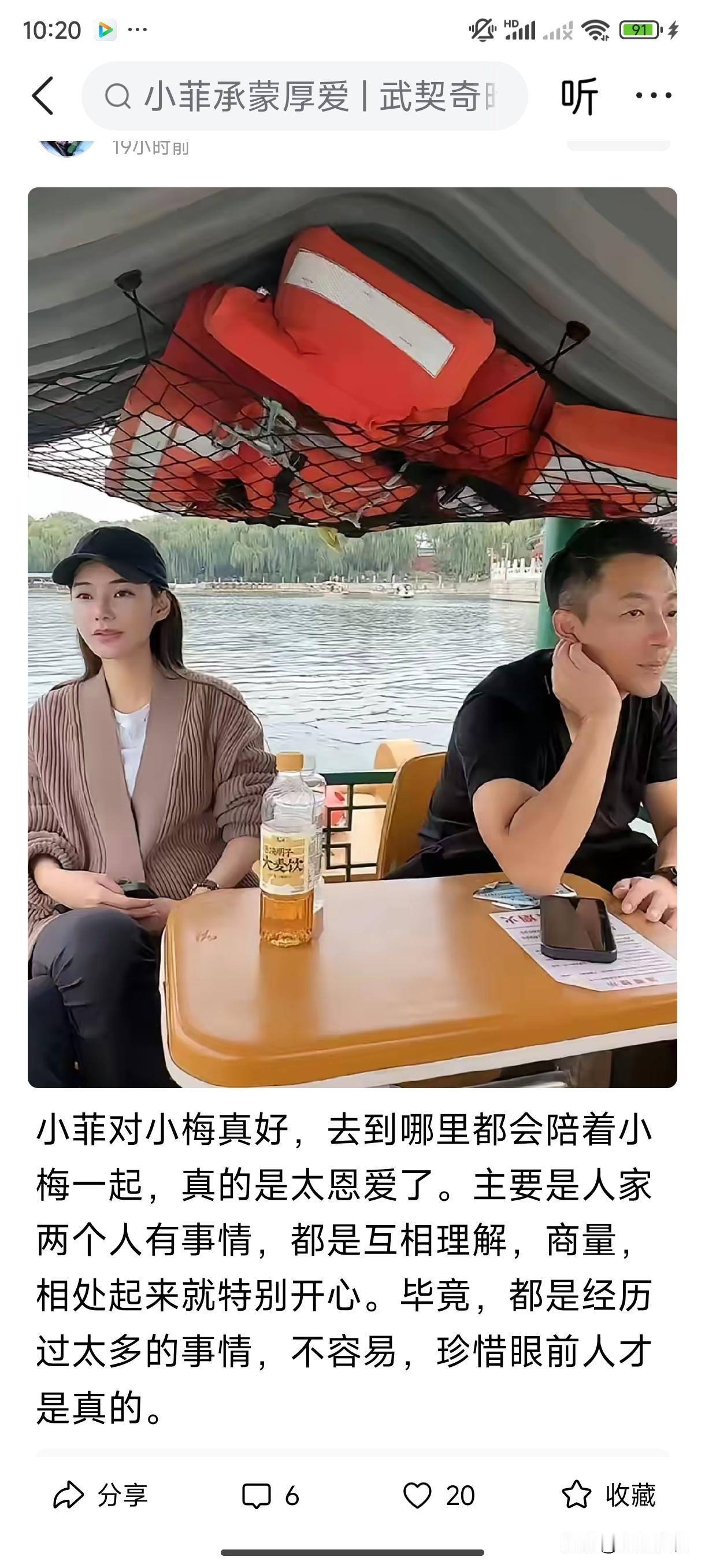Image resolution: width=705 pixels, height=1568 pixels.
Task: Like the post with 20 likes
Action: pyautogui.click(x=439, y=1496)
